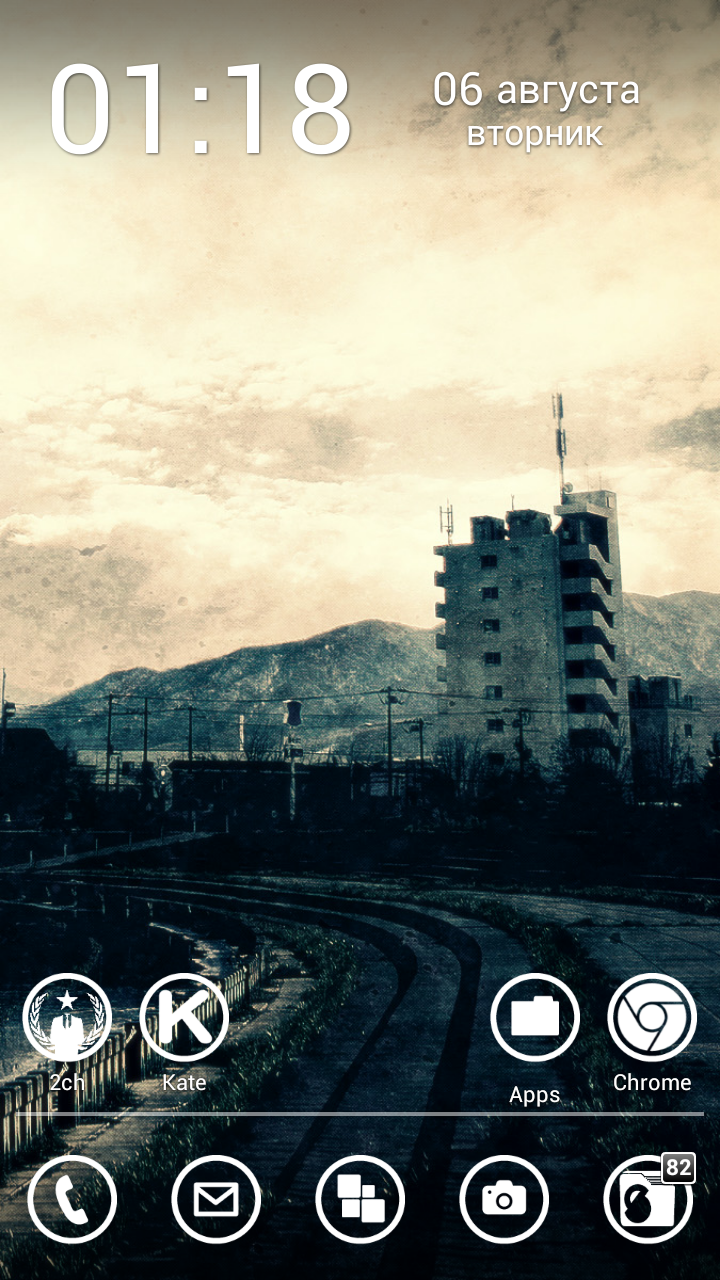Viewport: 720px width, 1280px height.
Task: Open the app with 82 badge
Action: pyautogui.click(x=648, y=1199)
